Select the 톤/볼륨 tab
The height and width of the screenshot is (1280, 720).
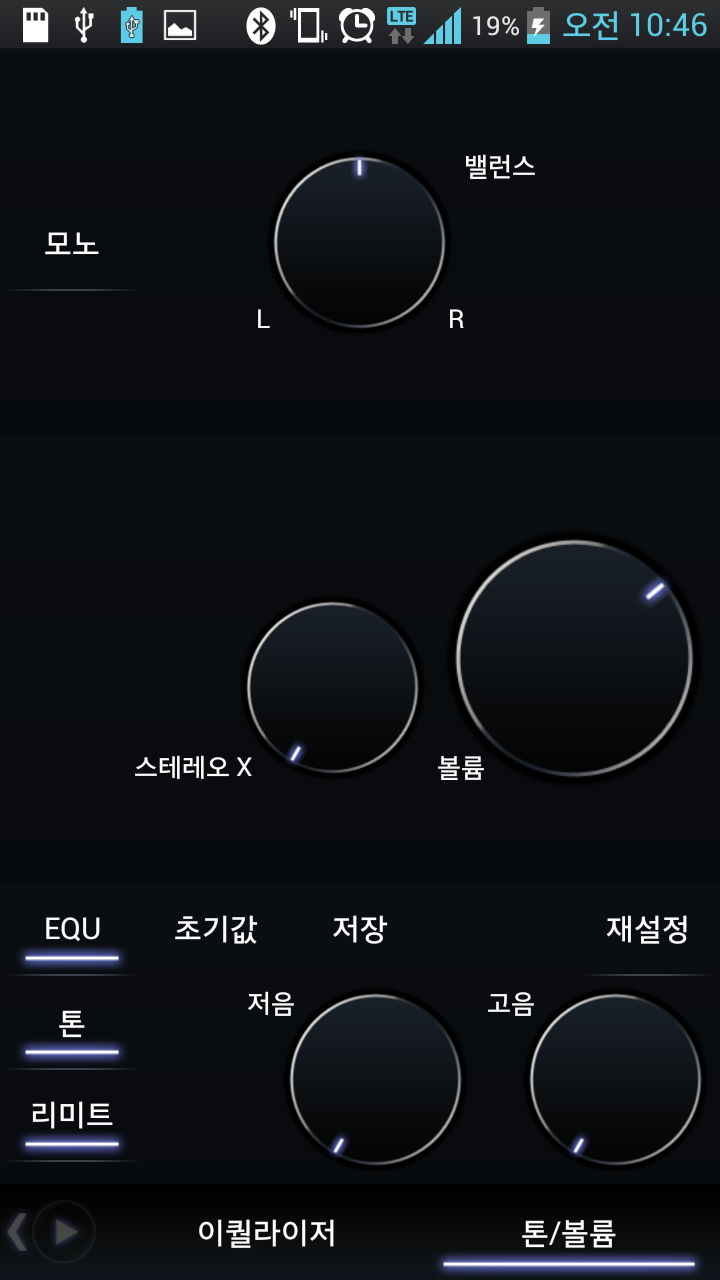coord(568,1232)
